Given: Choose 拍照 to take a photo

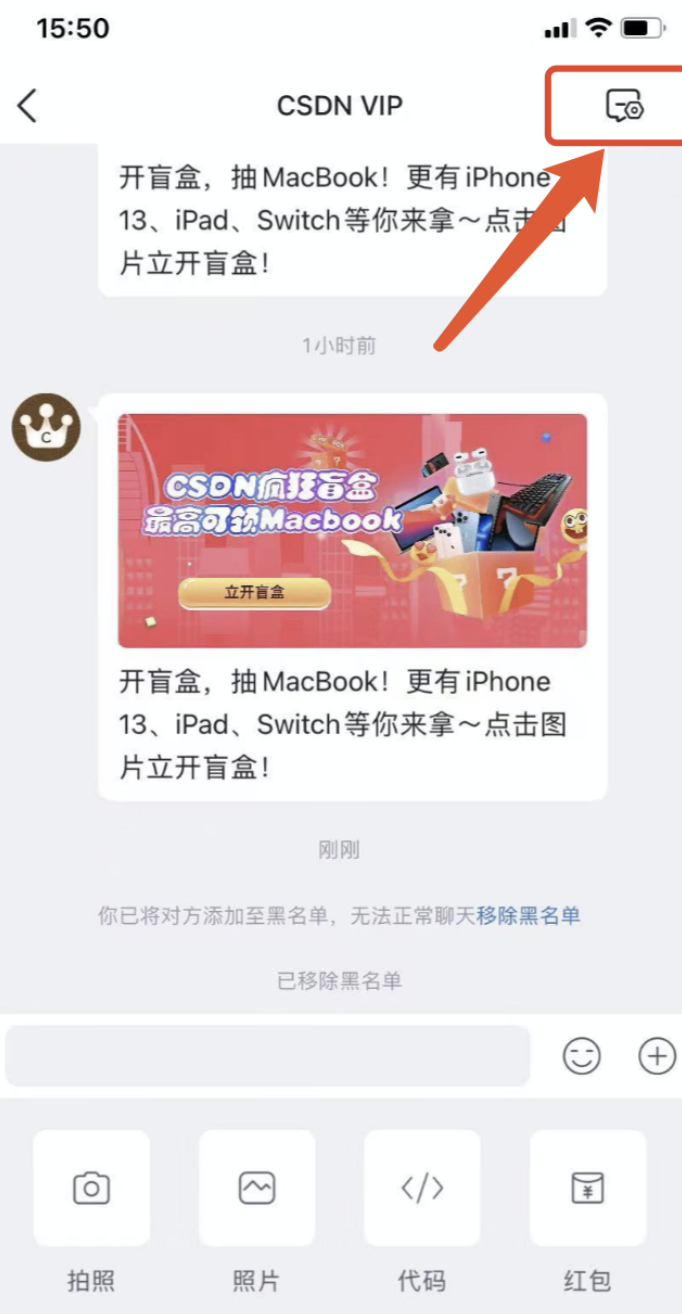Looking at the screenshot, I should [91, 1188].
